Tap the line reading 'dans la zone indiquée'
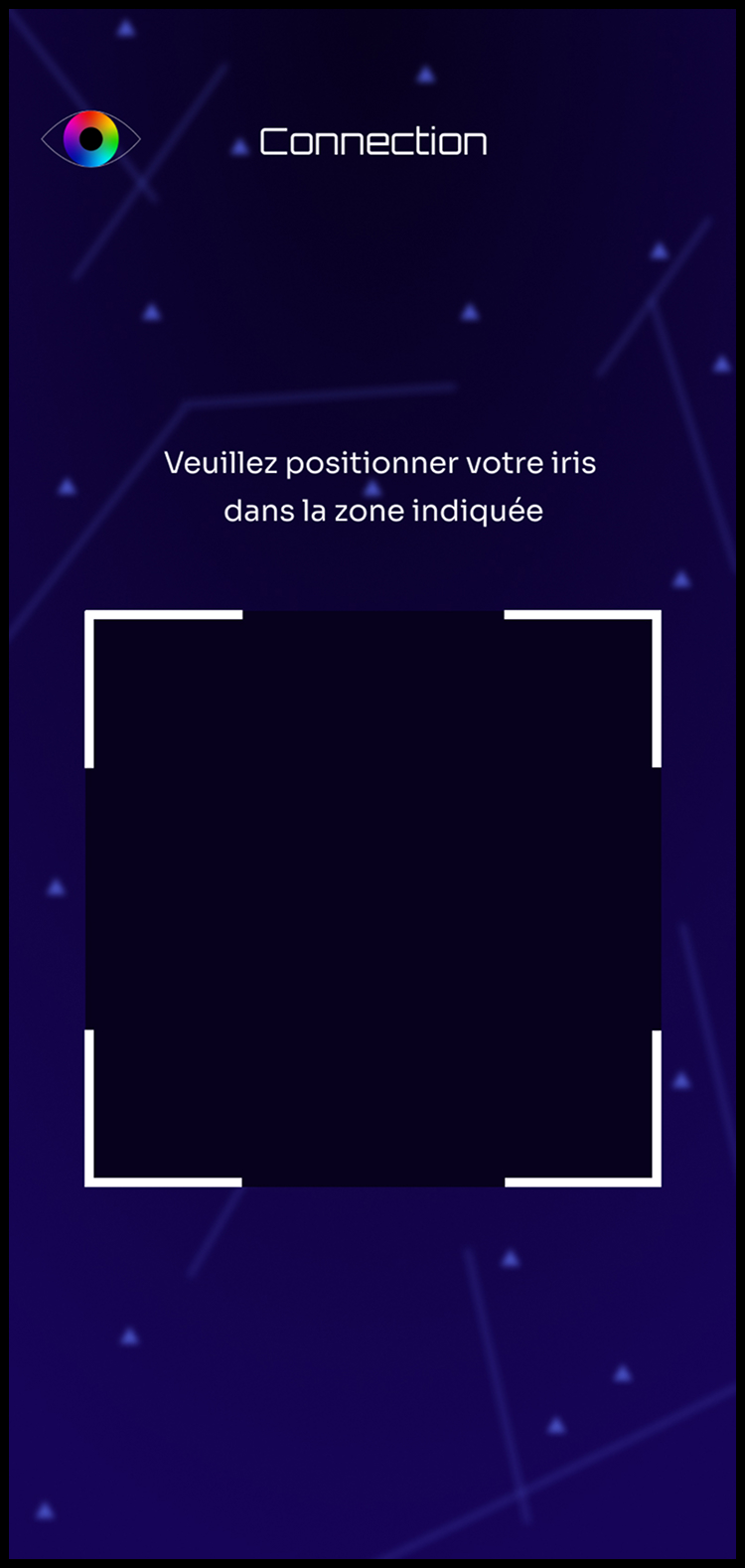 (385, 510)
